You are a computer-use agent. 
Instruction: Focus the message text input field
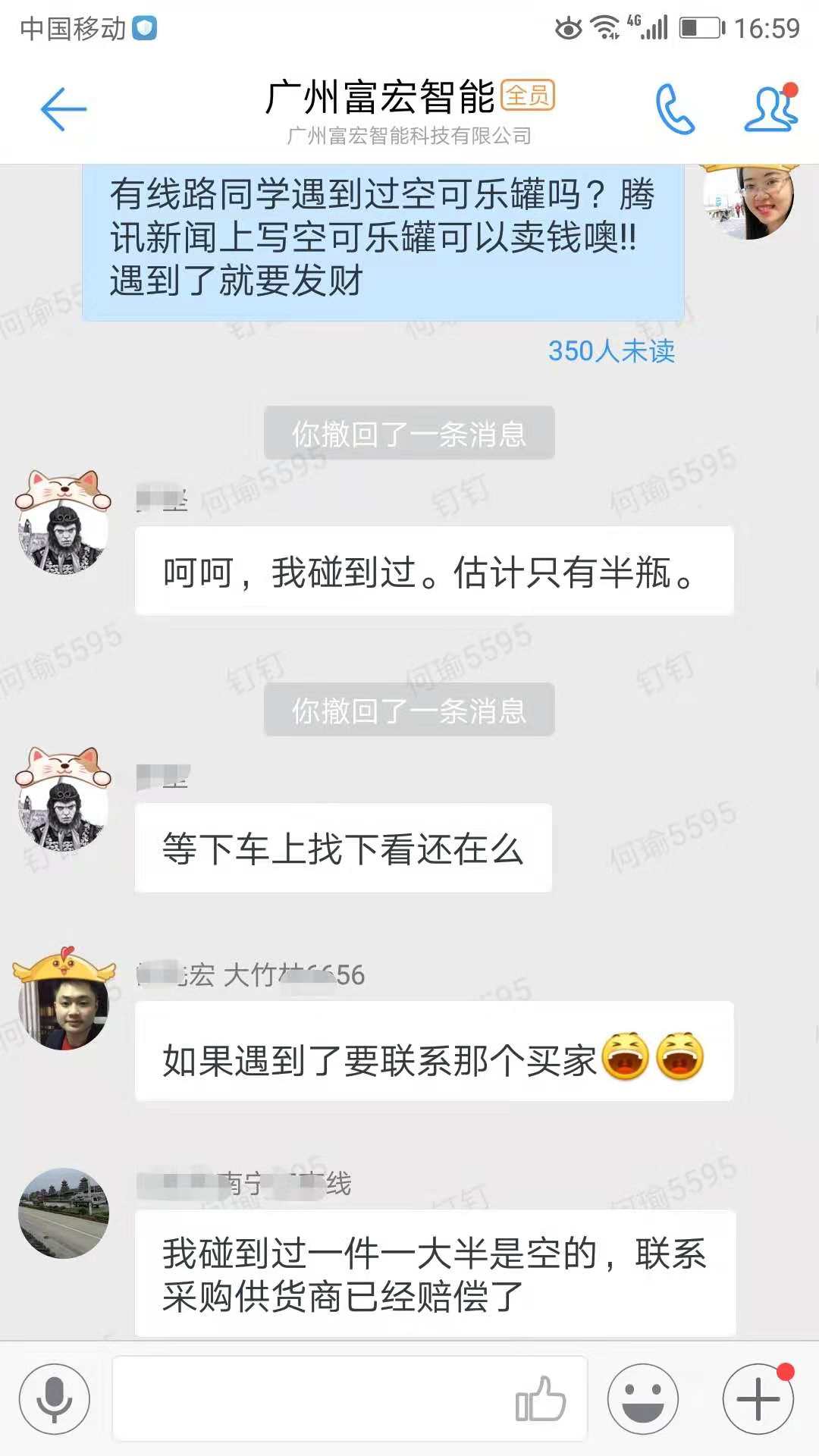[x=311, y=1399]
